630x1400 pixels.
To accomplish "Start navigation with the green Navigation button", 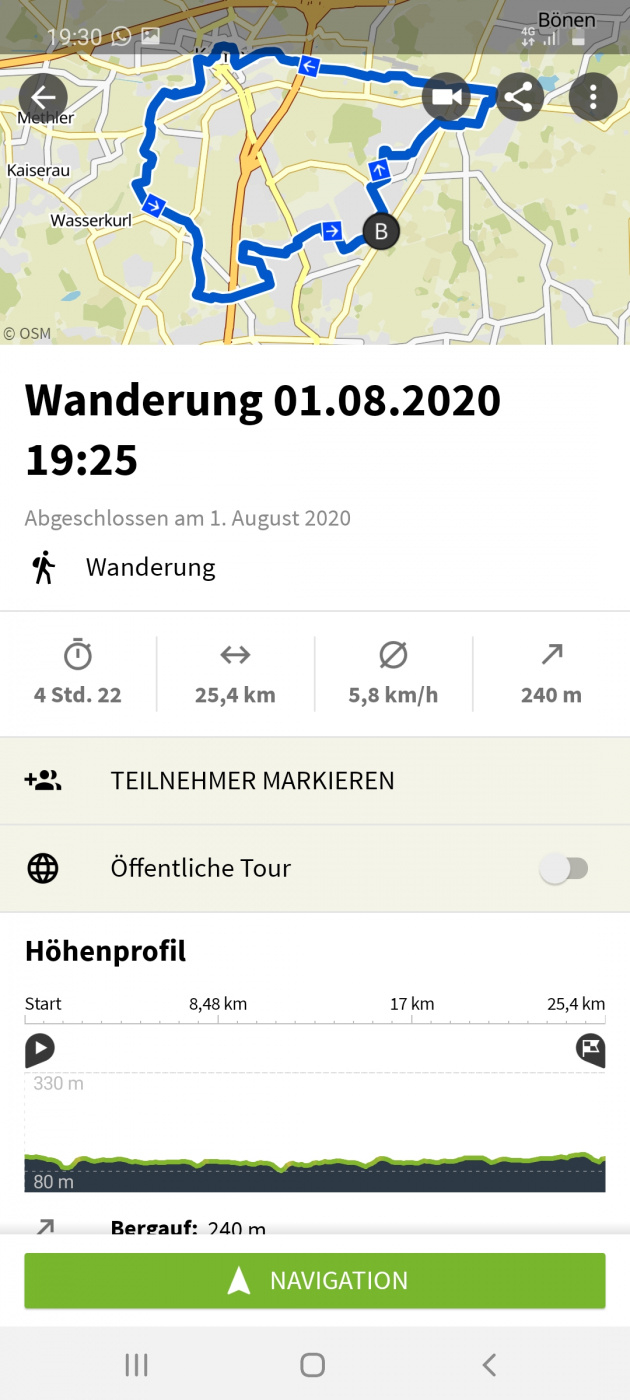I will [x=315, y=1281].
